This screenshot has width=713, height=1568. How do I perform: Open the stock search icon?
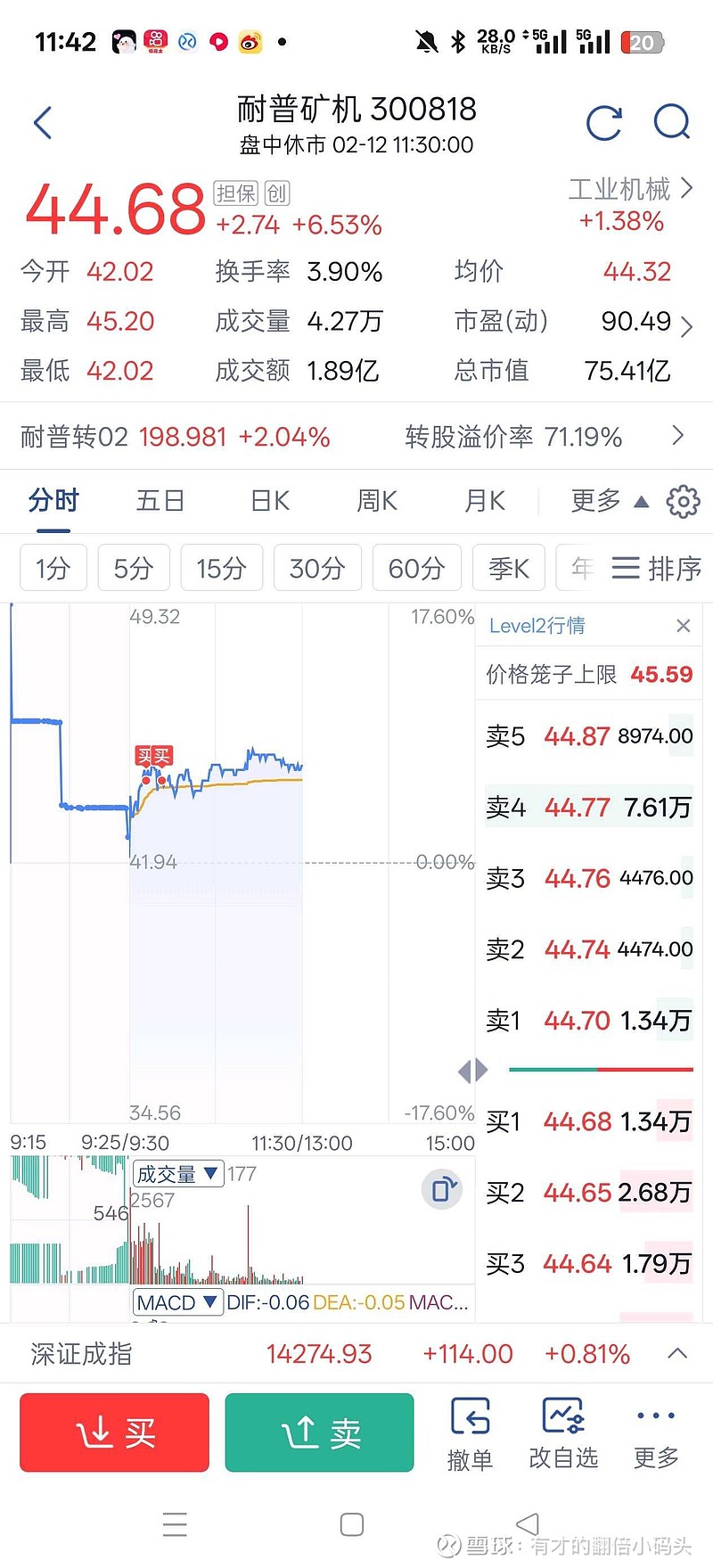coord(671,123)
